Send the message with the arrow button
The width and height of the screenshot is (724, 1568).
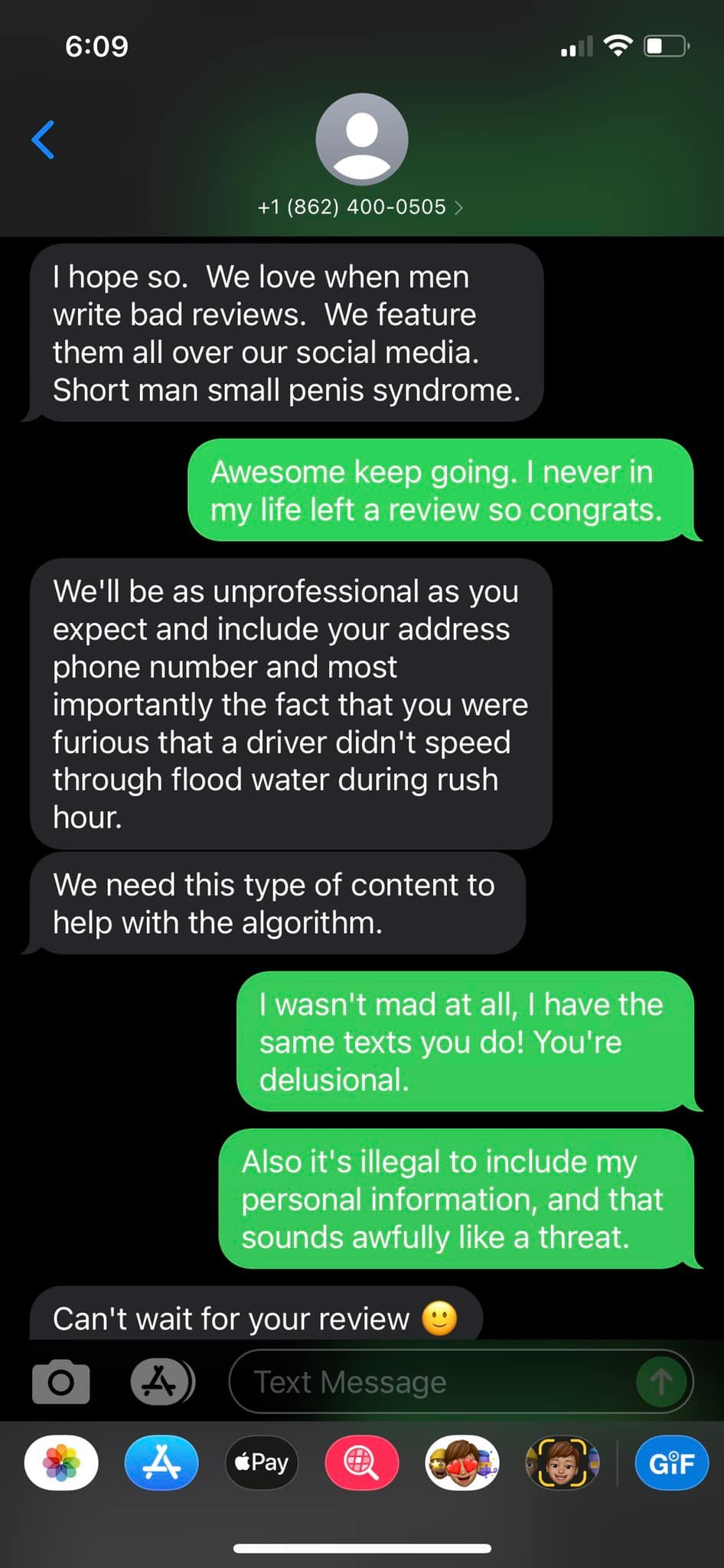(x=661, y=1382)
